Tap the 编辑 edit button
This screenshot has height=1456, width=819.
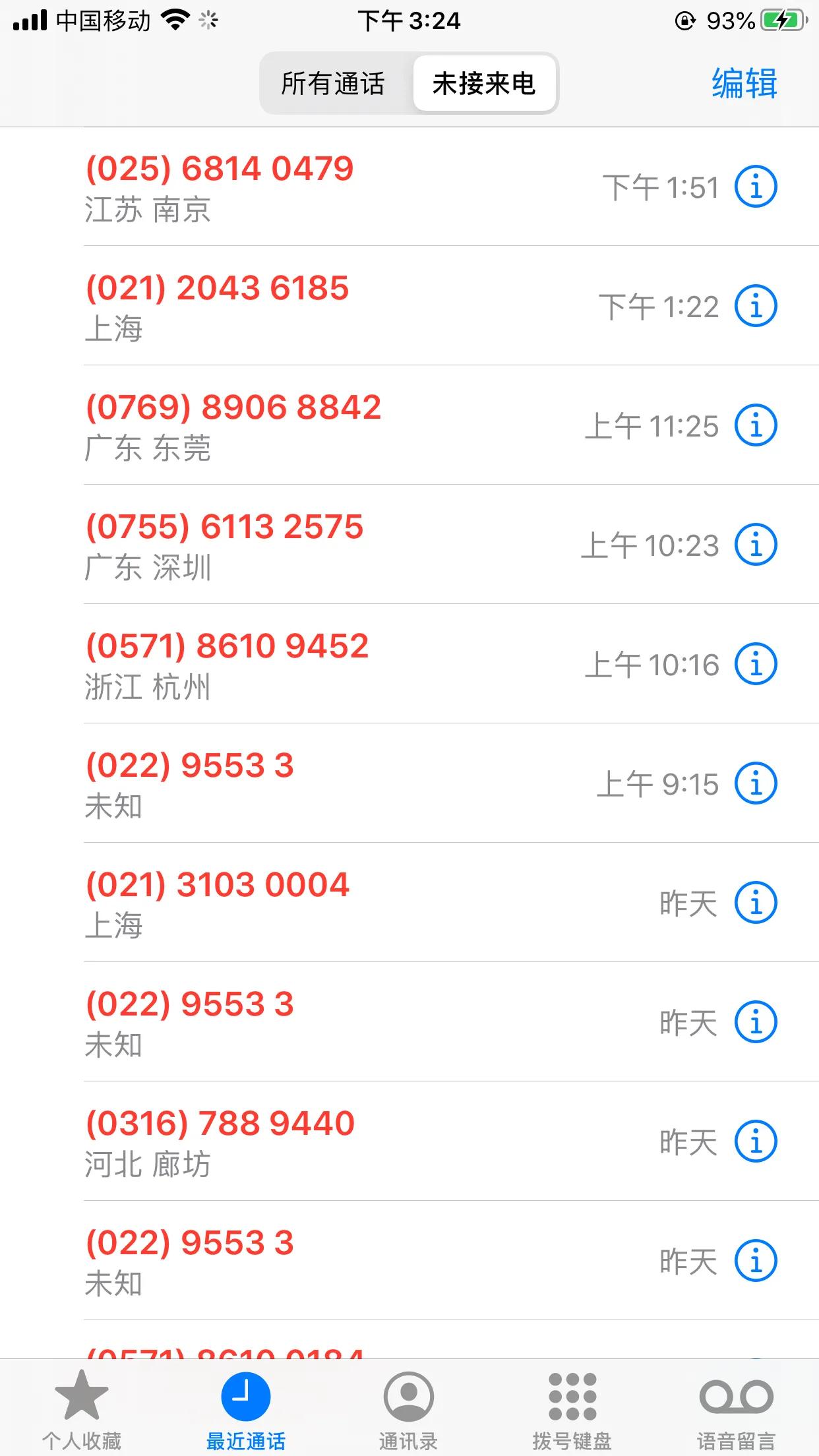(743, 84)
